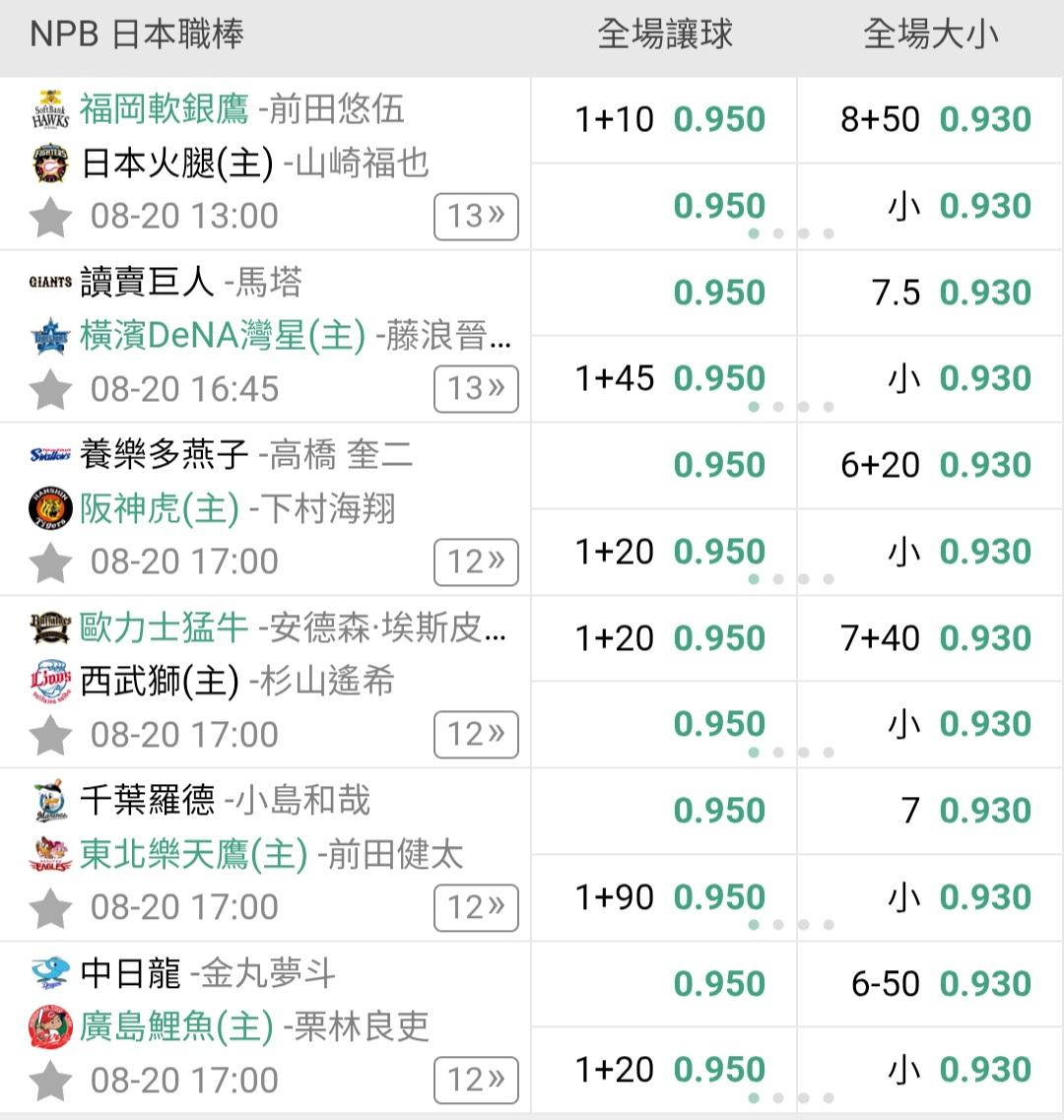Star the 歐力士猛牛 vs 西武獅 match

coord(50,736)
